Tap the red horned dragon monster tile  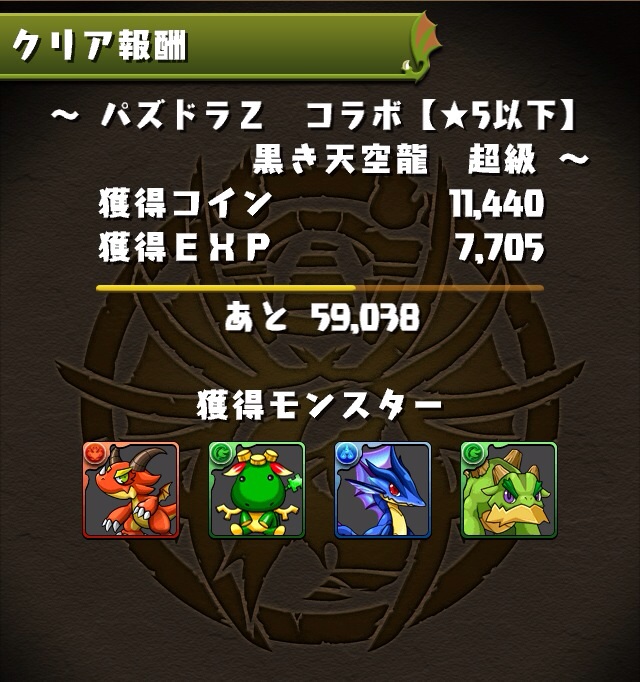[131, 490]
